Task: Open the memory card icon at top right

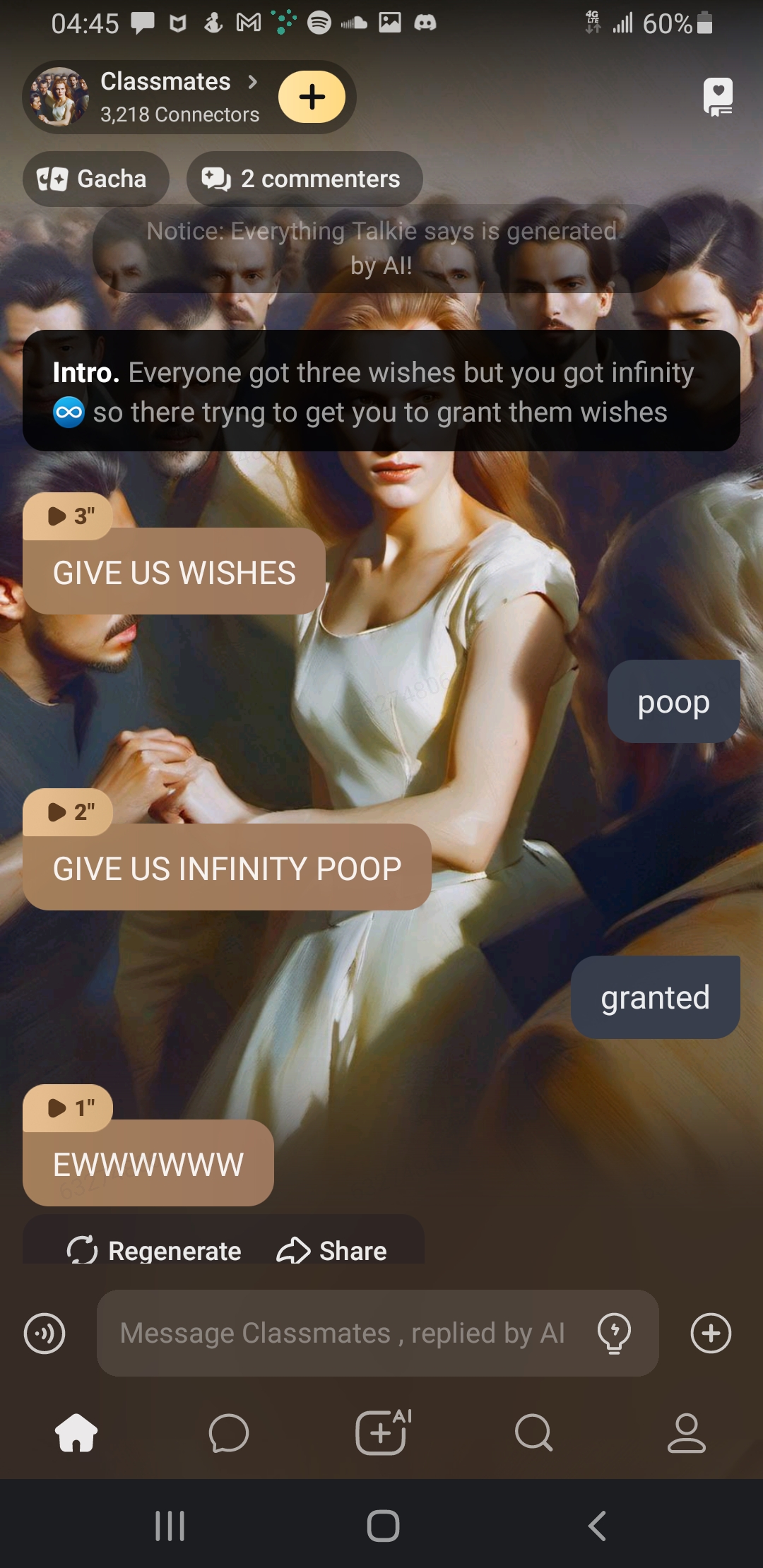Action: [x=718, y=97]
